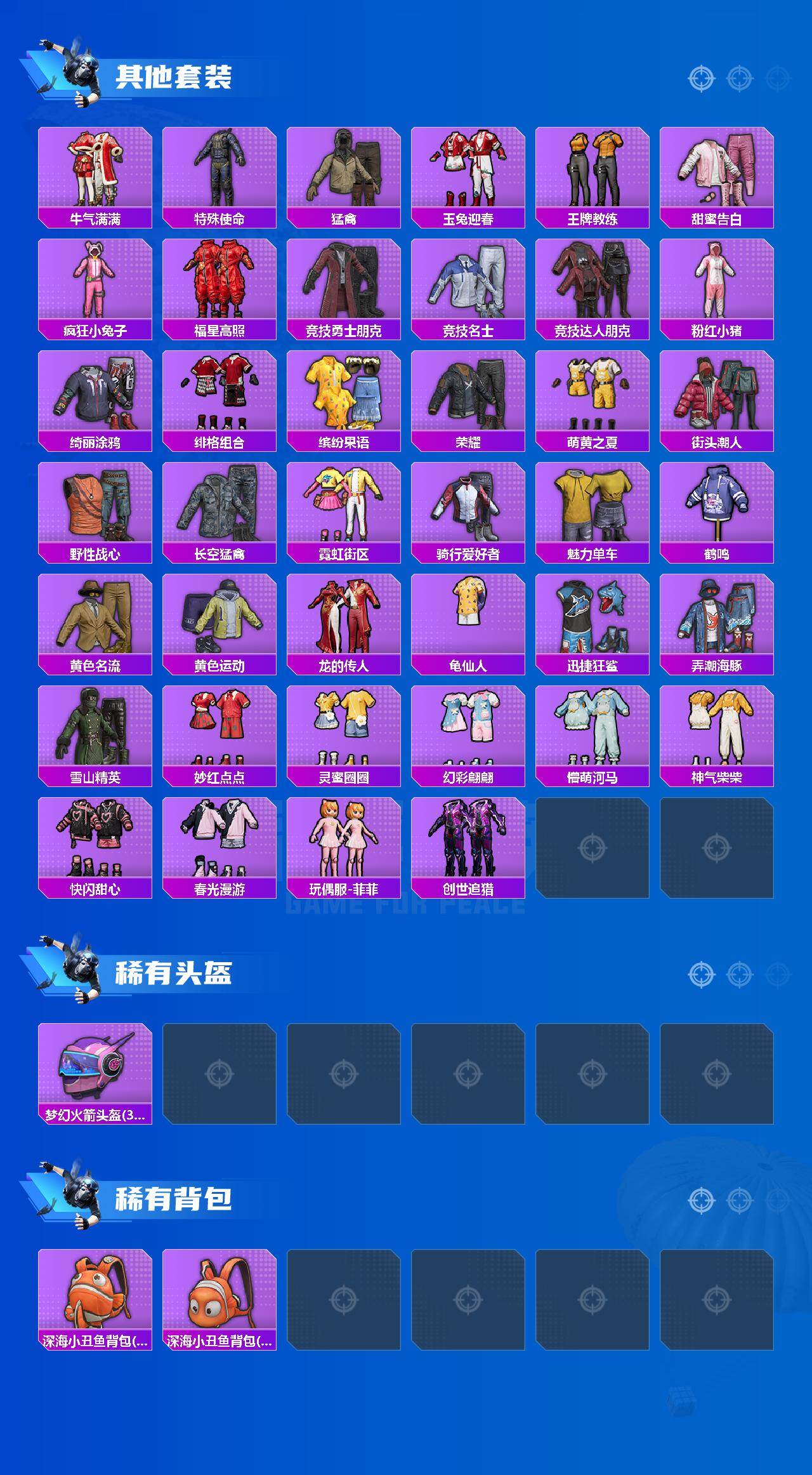Open the 竞技名士 white shirt outfit

click(468, 286)
